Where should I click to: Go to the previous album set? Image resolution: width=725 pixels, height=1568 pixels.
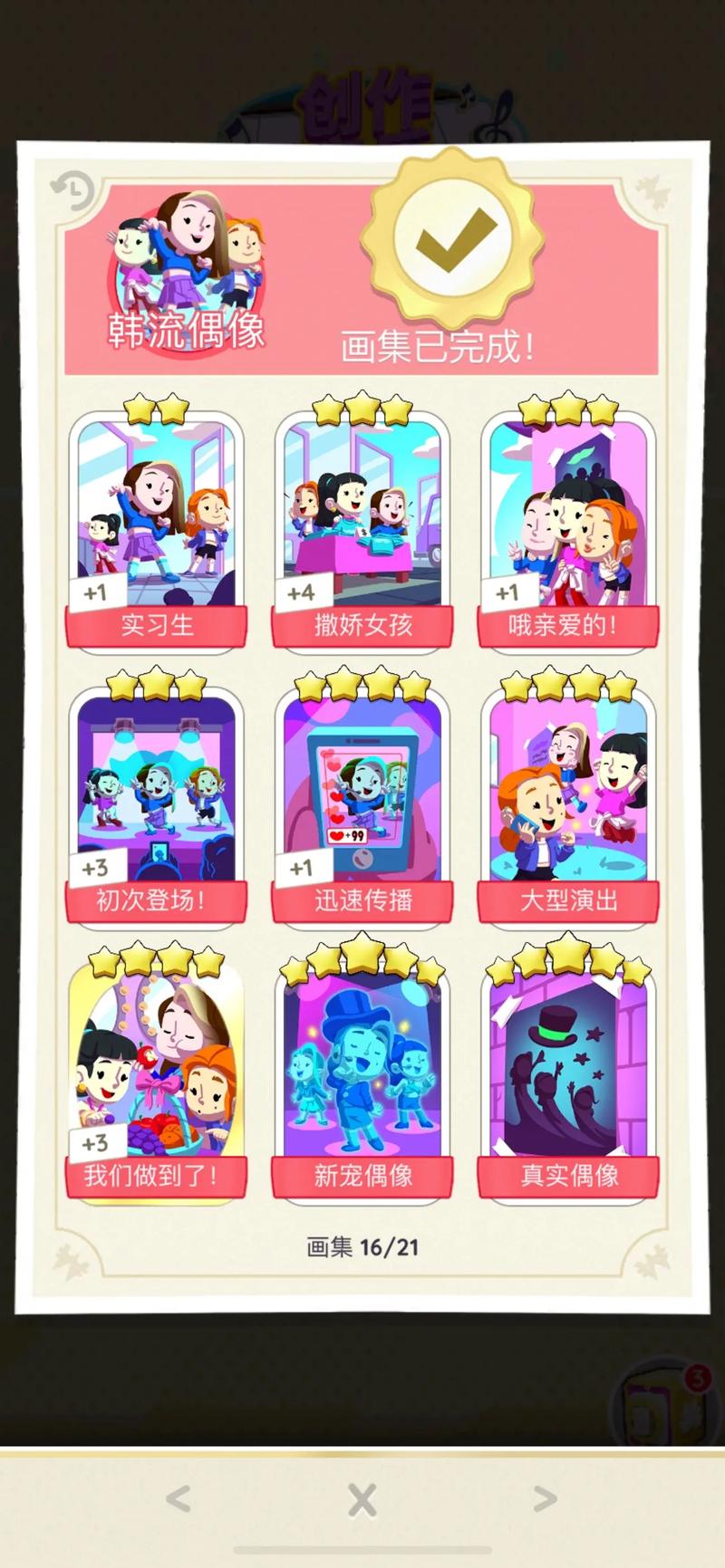[x=179, y=1499]
